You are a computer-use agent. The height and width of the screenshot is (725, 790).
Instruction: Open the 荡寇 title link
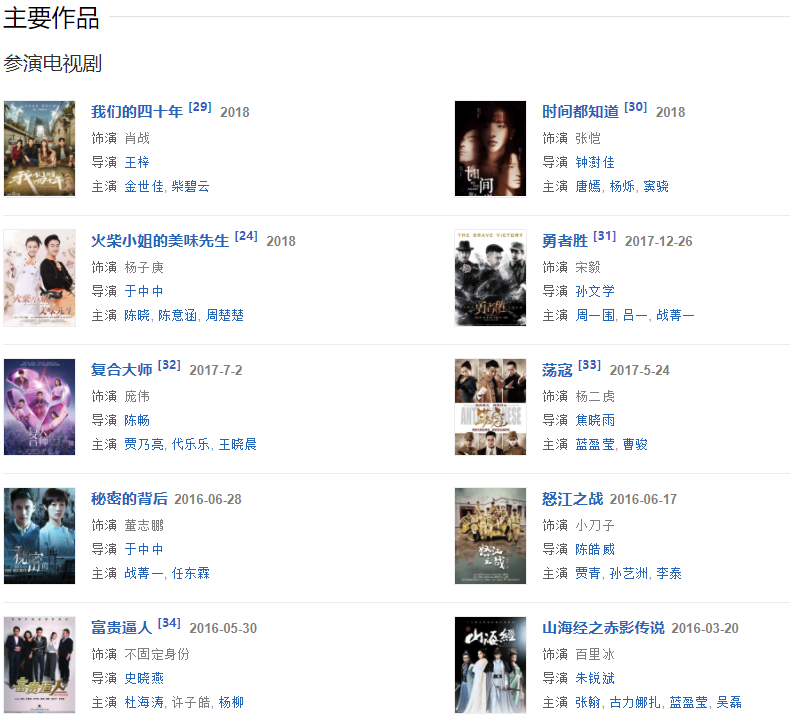coord(557,370)
